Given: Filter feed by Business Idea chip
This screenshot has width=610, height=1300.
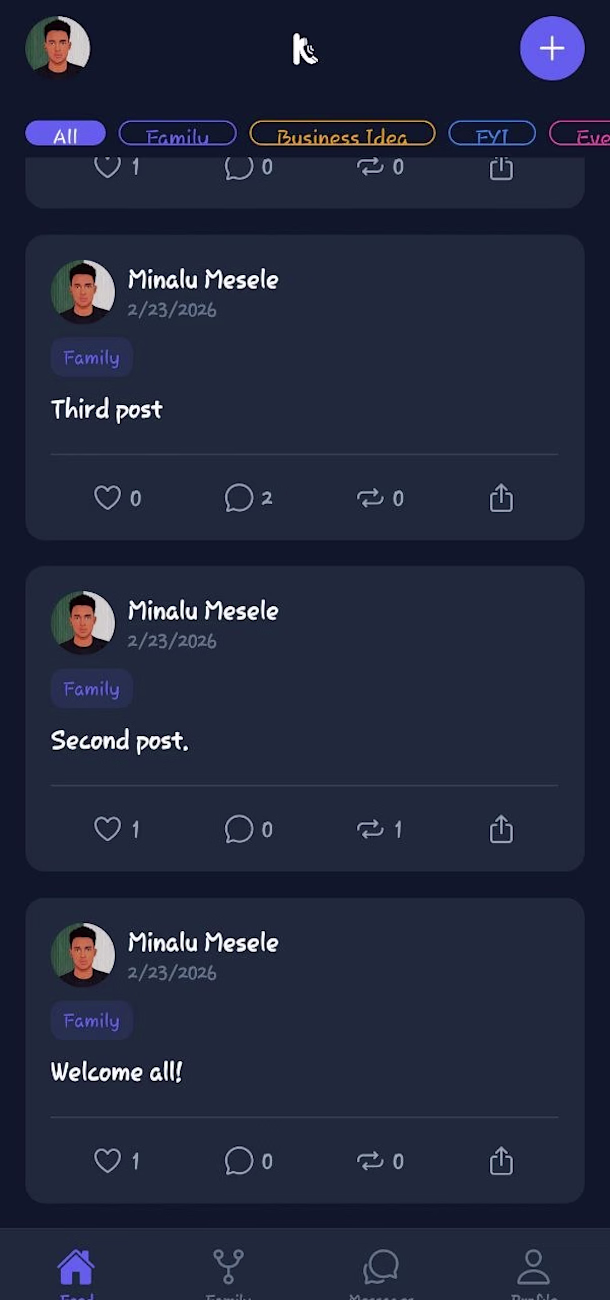Looking at the screenshot, I should [x=342, y=134].
